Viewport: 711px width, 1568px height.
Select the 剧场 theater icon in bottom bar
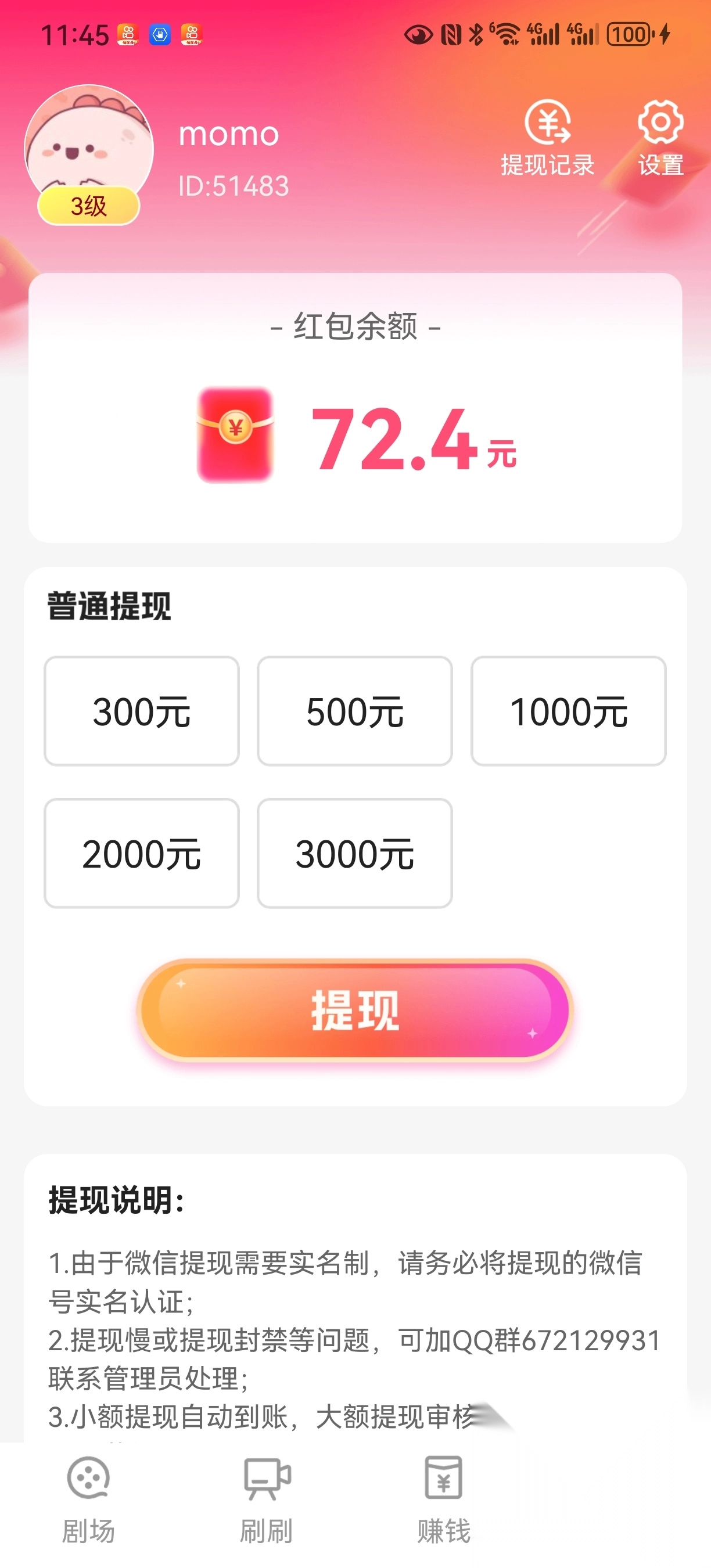pyautogui.click(x=87, y=1477)
